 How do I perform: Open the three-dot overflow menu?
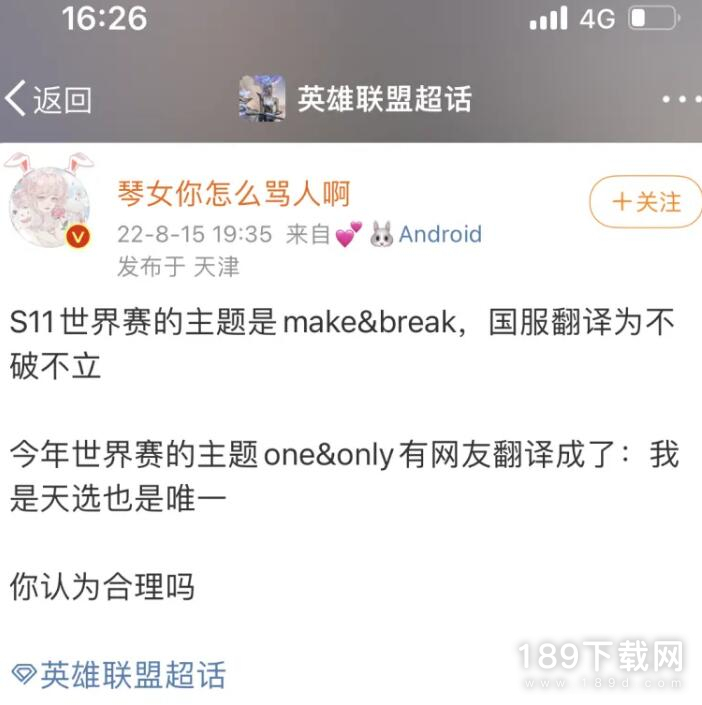point(681,99)
